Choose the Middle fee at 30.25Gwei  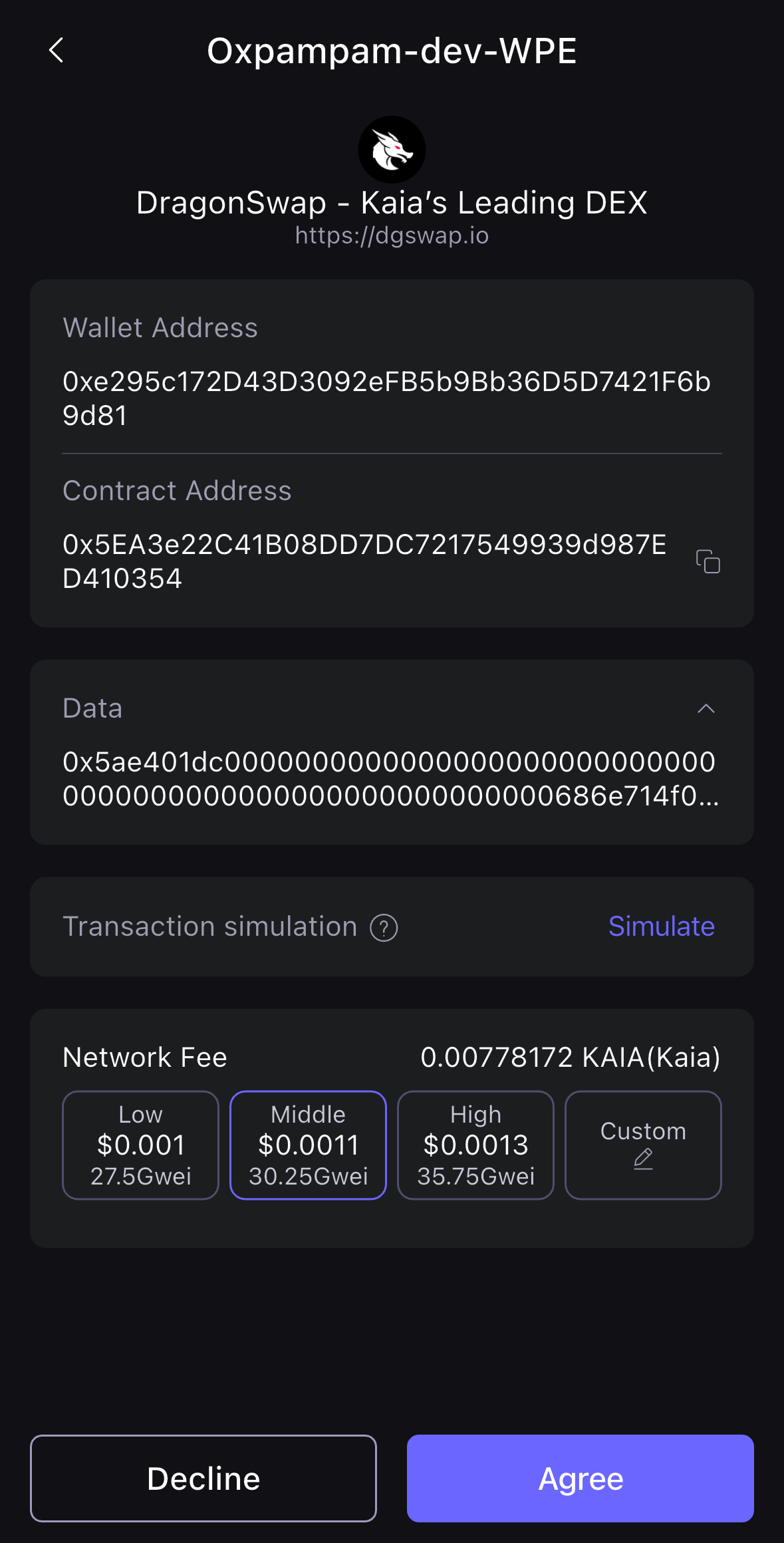pos(309,1145)
